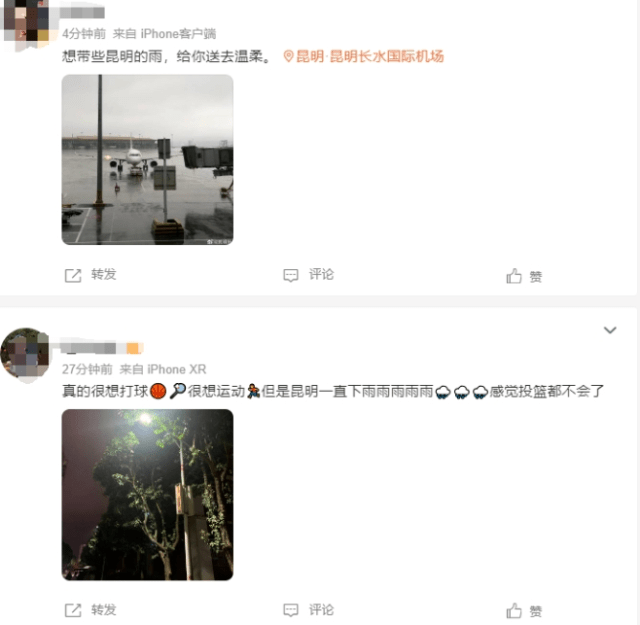Viewport: 640px width, 625px height.
Task: Open the airport rain photo in first post
Action: (147, 160)
